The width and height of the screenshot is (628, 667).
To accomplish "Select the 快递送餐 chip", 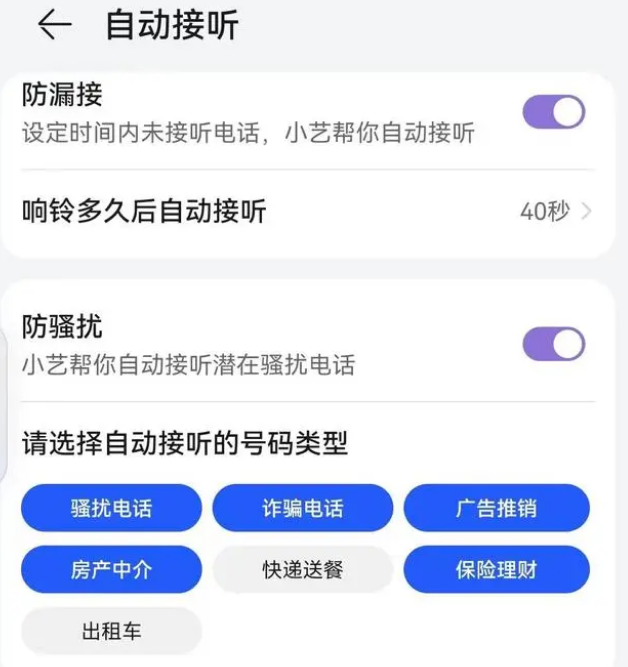I will pyautogui.click(x=302, y=570).
